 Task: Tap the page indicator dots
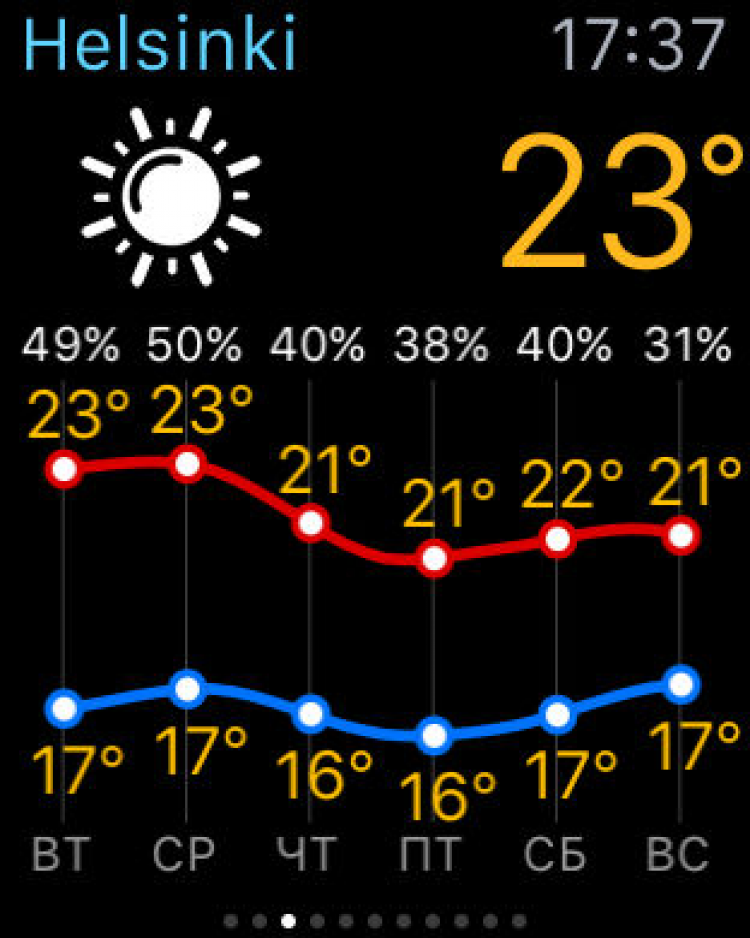pos(375,920)
